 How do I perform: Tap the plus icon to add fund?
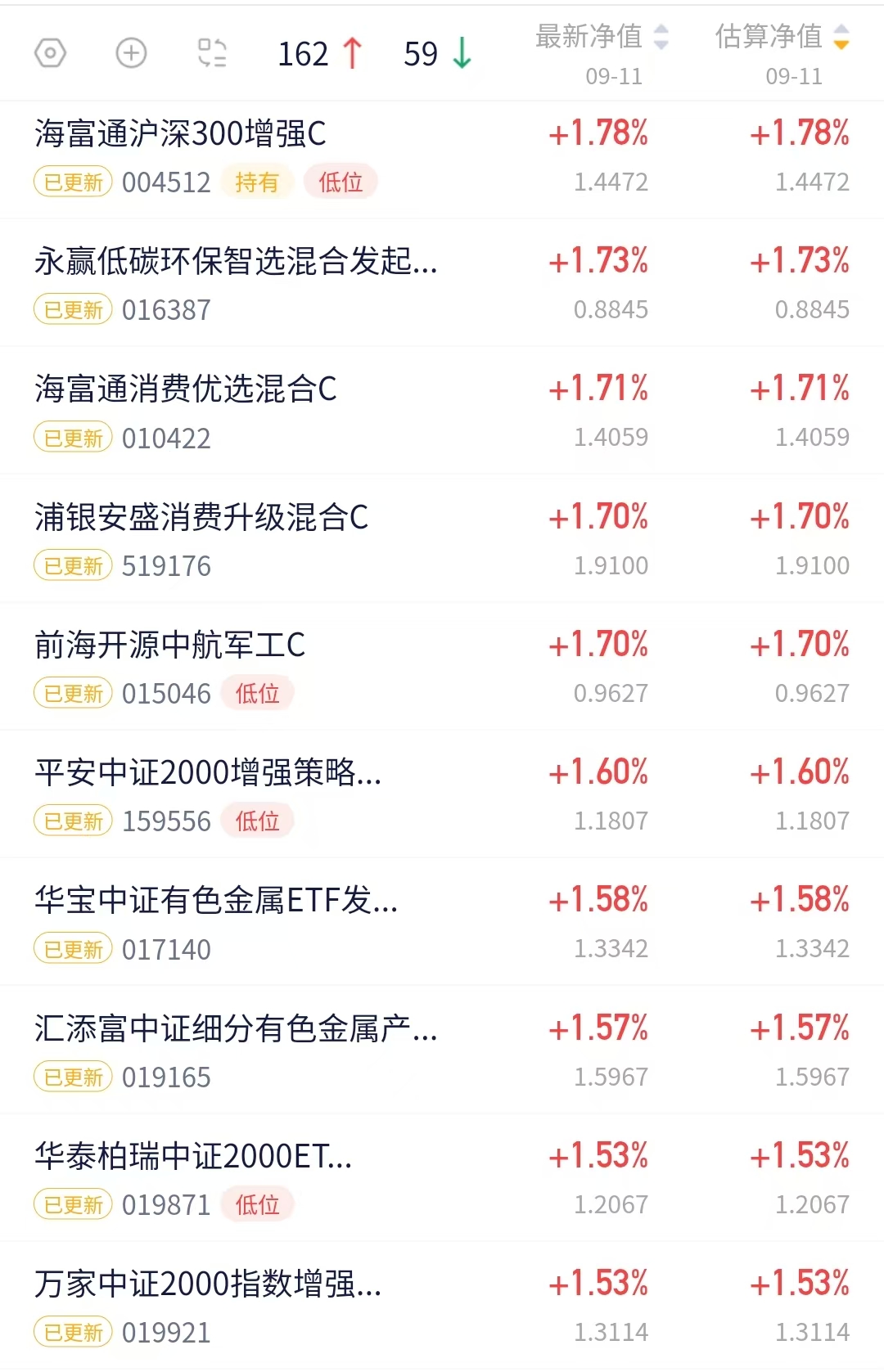(131, 54)
